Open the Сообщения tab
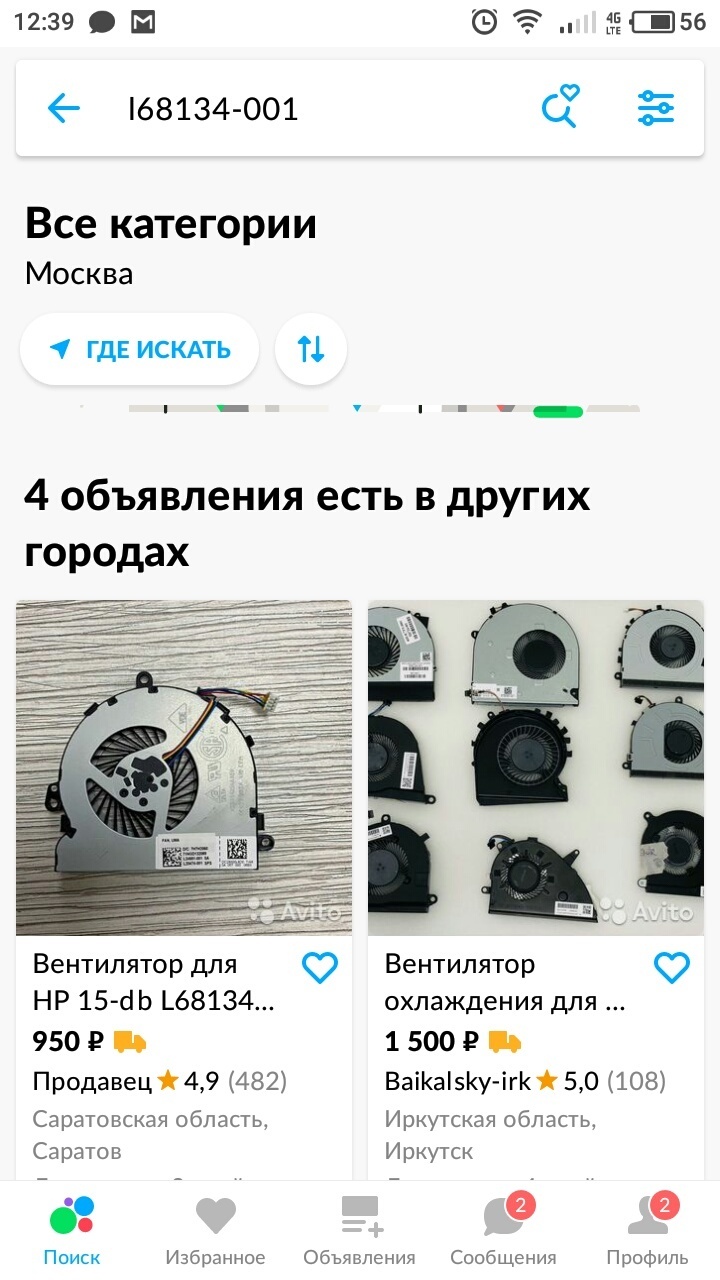This screenshot has width=720, height=1280. 503,1230
